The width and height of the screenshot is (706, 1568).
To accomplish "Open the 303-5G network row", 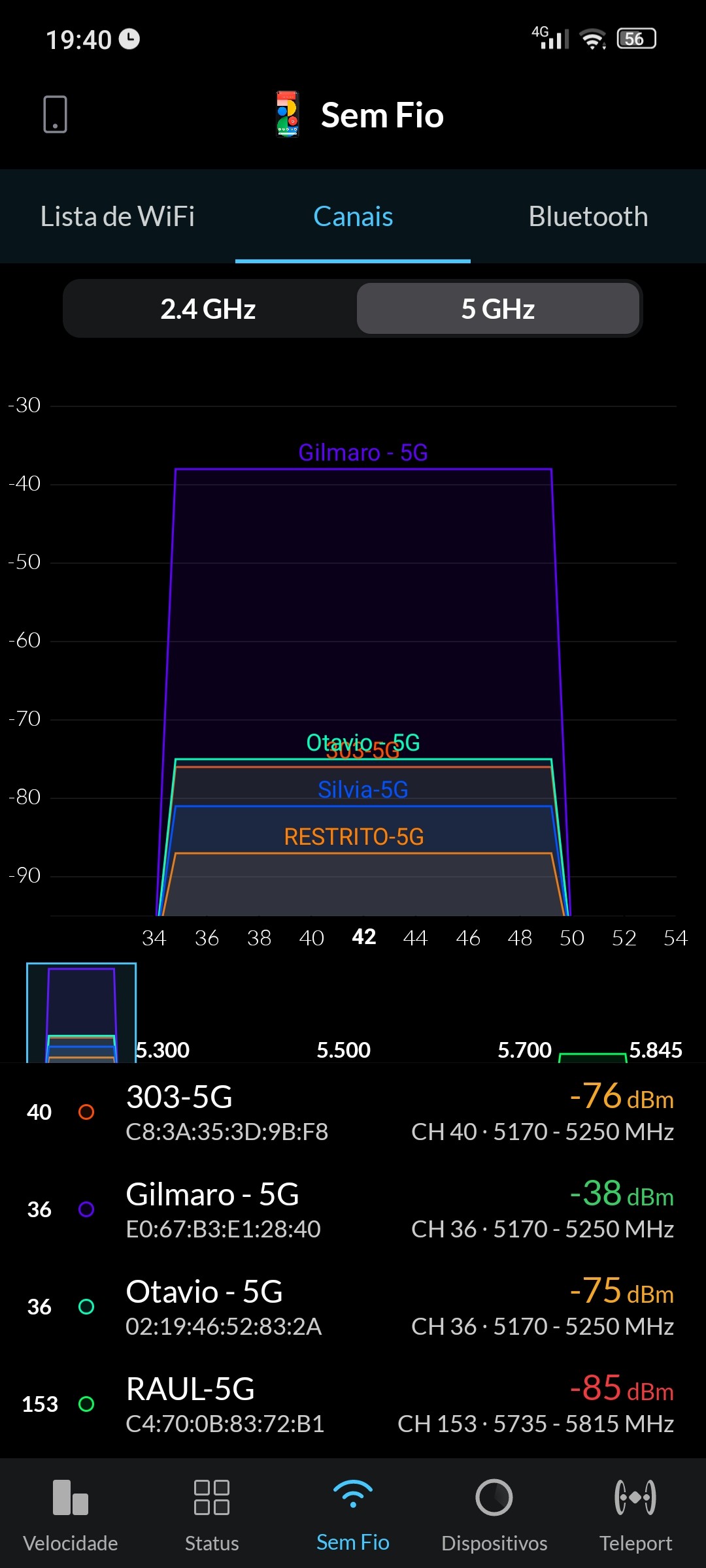I will tap(353, 1113).
